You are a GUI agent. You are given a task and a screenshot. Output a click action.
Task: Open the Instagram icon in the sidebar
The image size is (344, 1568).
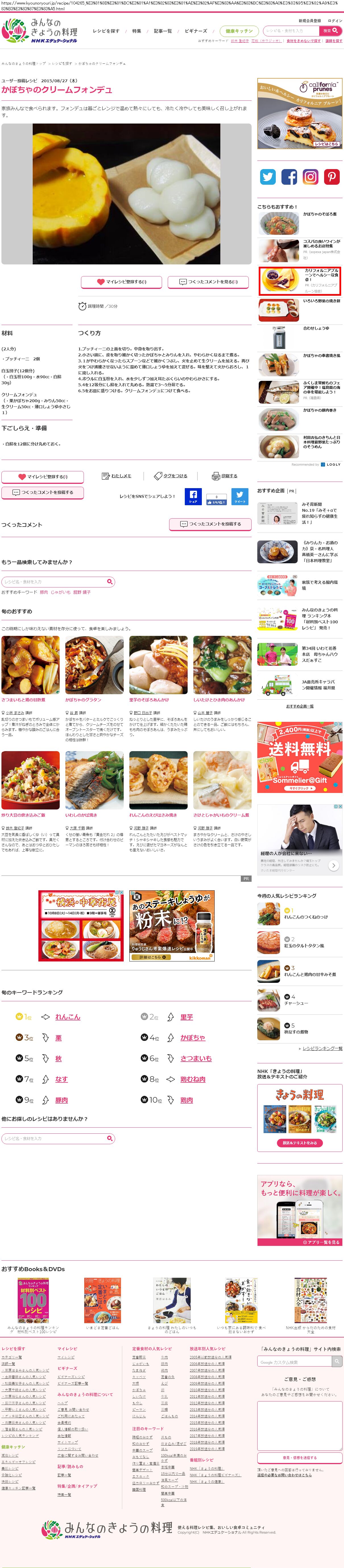point(310,176)
